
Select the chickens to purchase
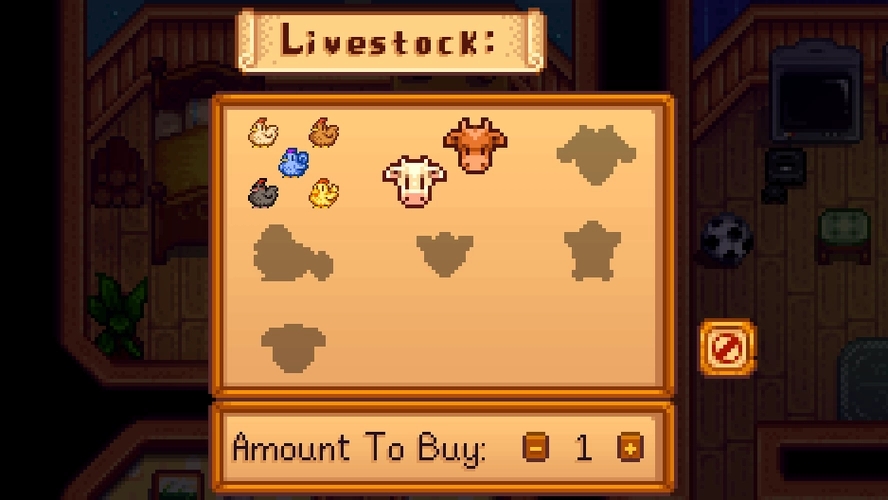pyautogui.click(x=294, y=162)
